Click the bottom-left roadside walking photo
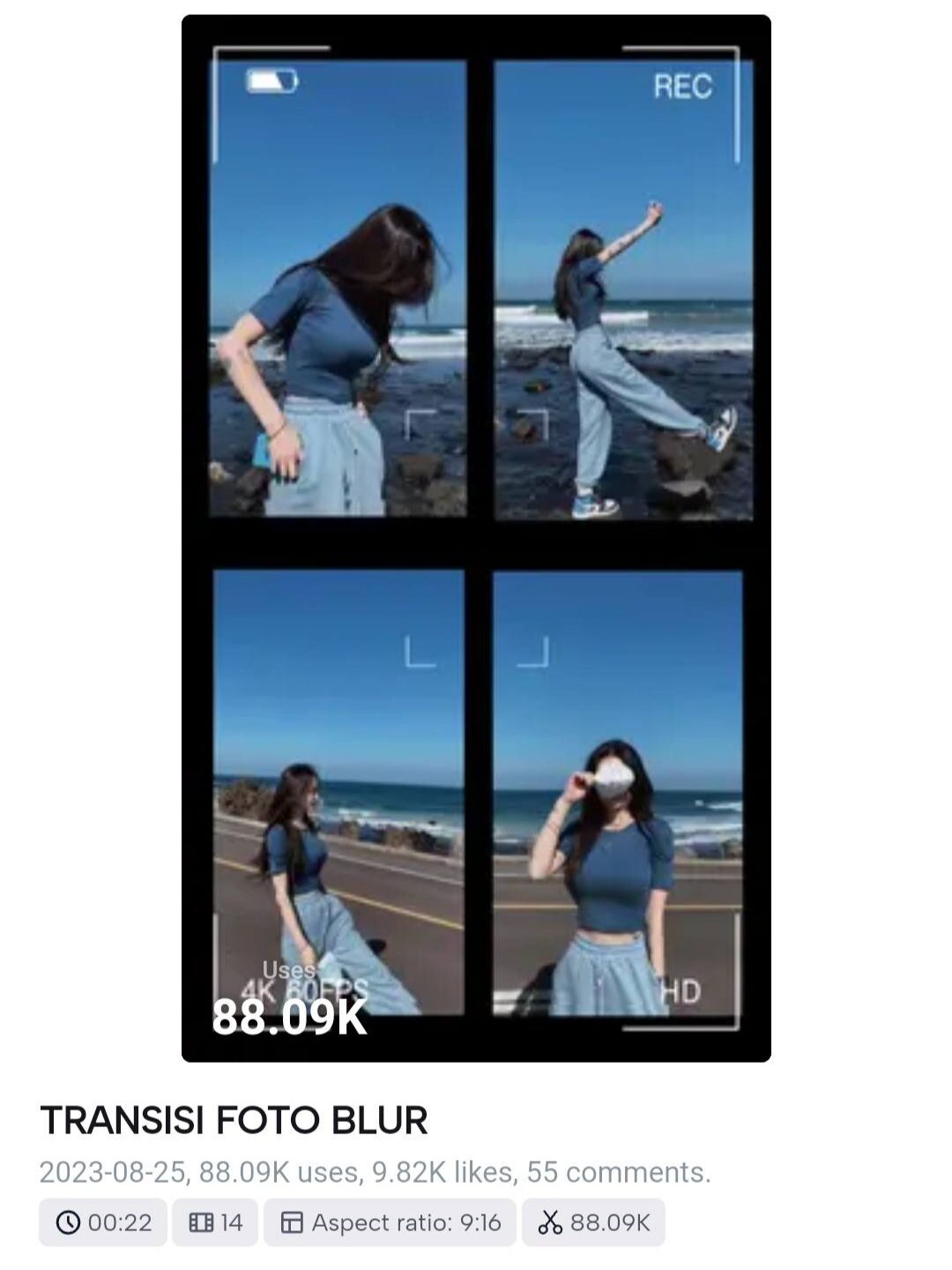Viewport: 952px width, 1270px height. [339, 794]
